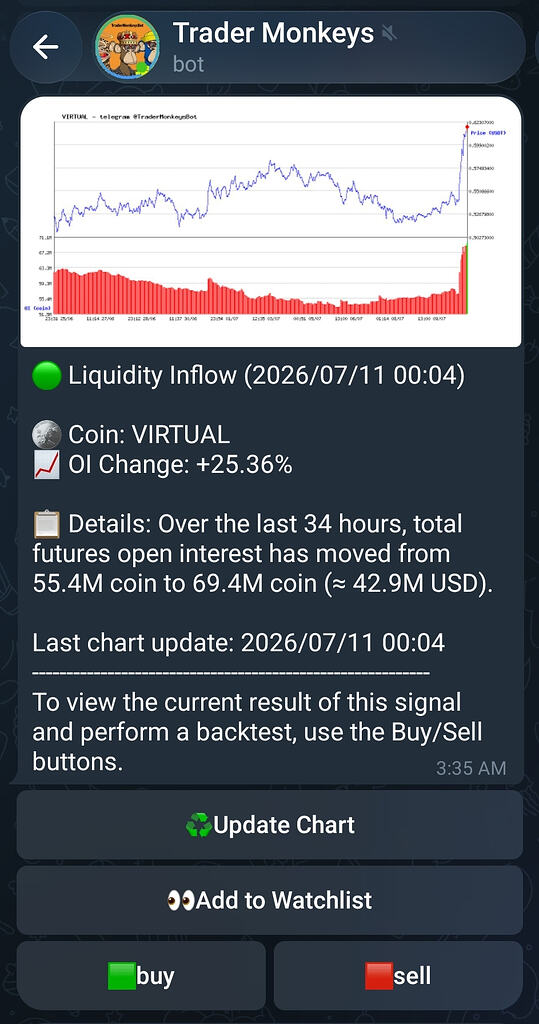Open the VIRTUAL chart image
The width and height of the screenshot is (539, 1024).
coord(270,222)
